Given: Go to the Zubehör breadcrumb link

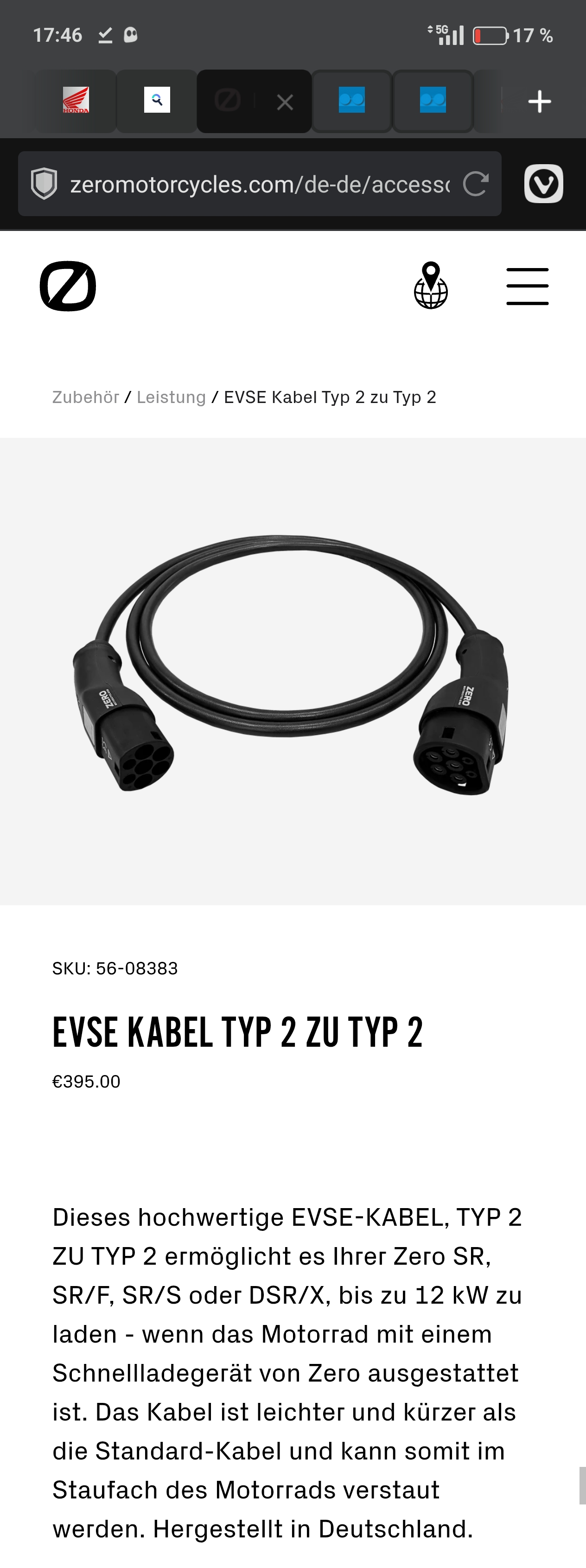Looking at the screenshot, I should (x=86, y=397).
